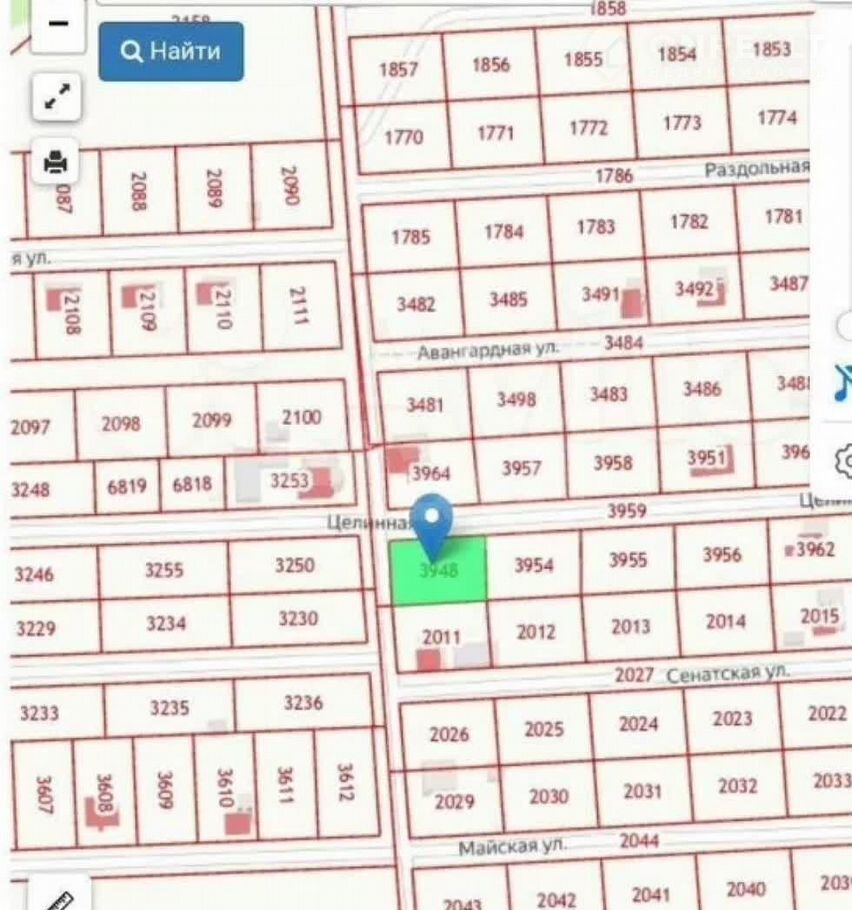The width and height of the screenshot is (852, 910).
Task: Open the settings gear icon
Action: click(x=843, y=458)
